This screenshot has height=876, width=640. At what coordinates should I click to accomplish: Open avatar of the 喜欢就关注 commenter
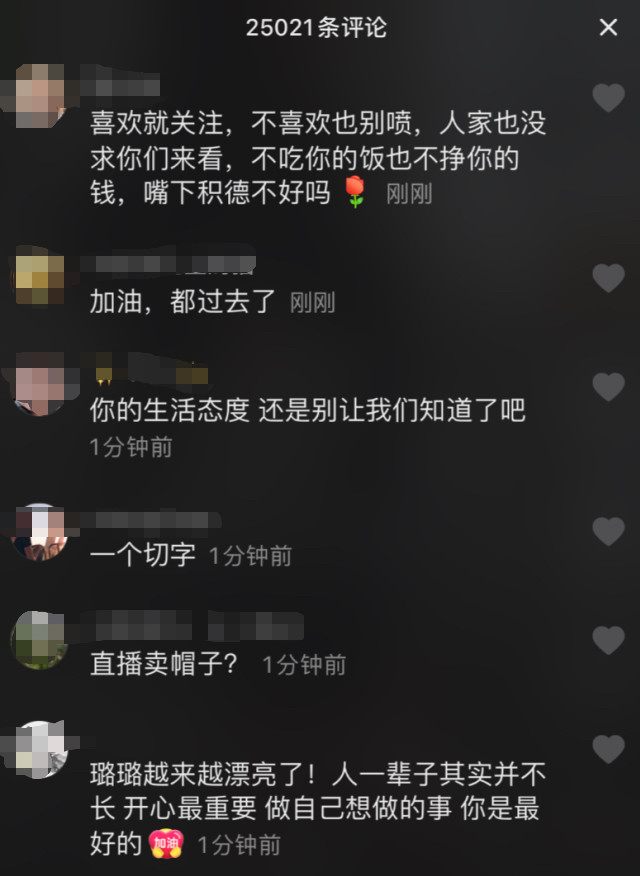39,93
